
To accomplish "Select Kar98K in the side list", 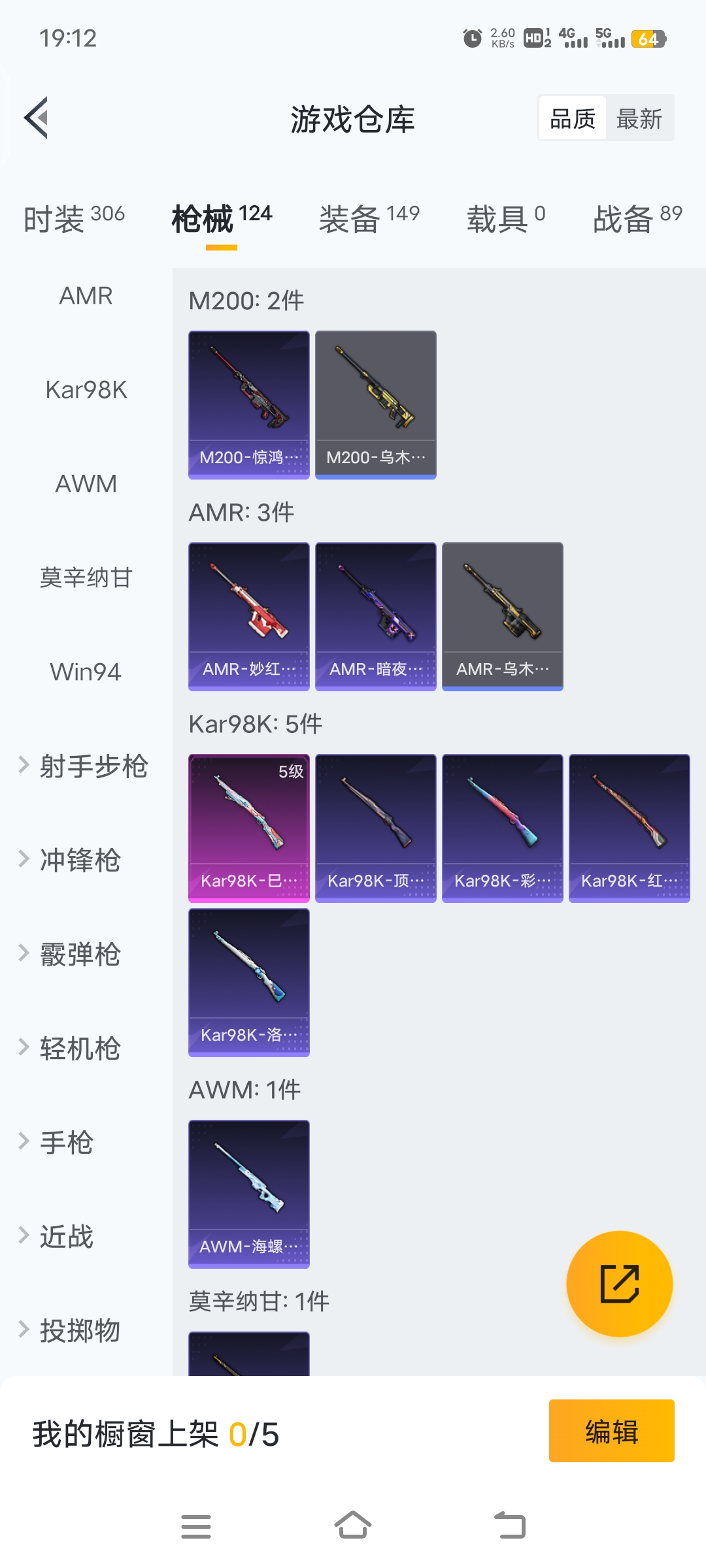I will click(86, 390).
